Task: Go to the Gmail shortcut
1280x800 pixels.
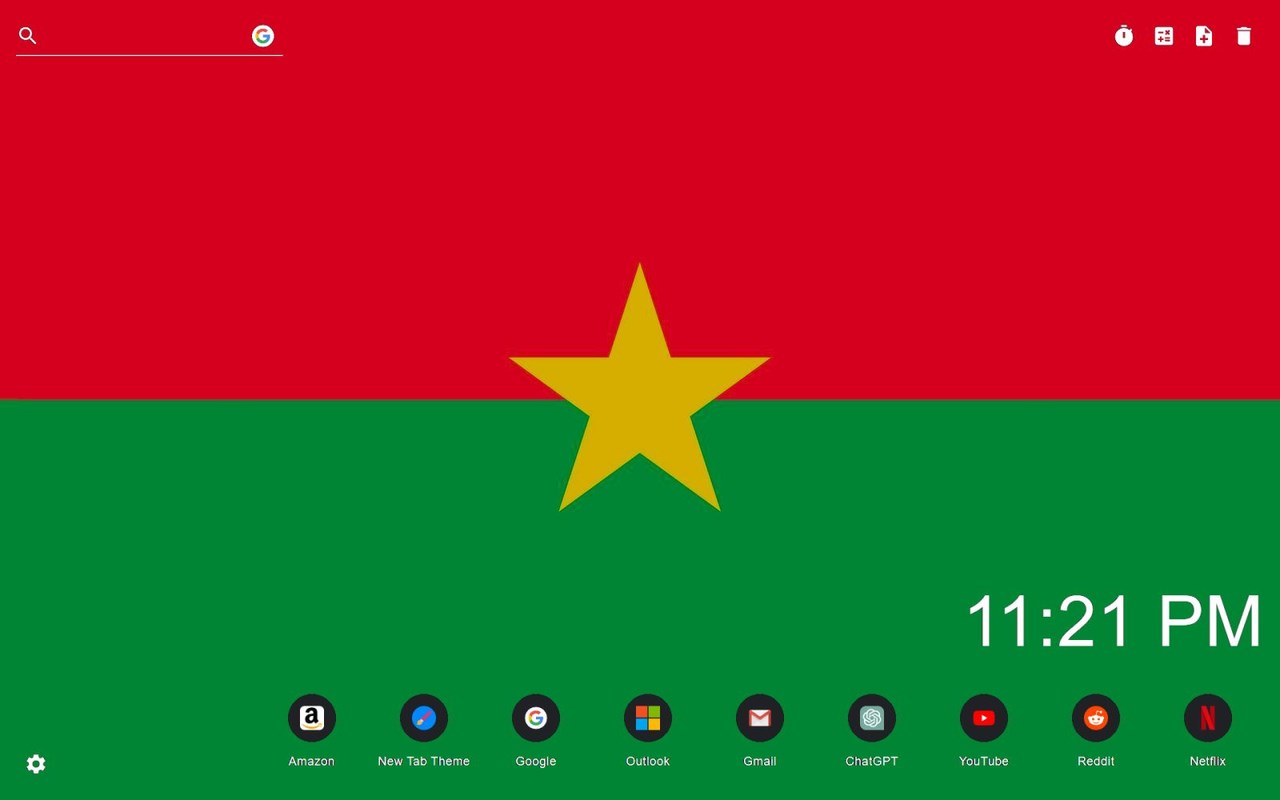Action: tap(760, 718)
